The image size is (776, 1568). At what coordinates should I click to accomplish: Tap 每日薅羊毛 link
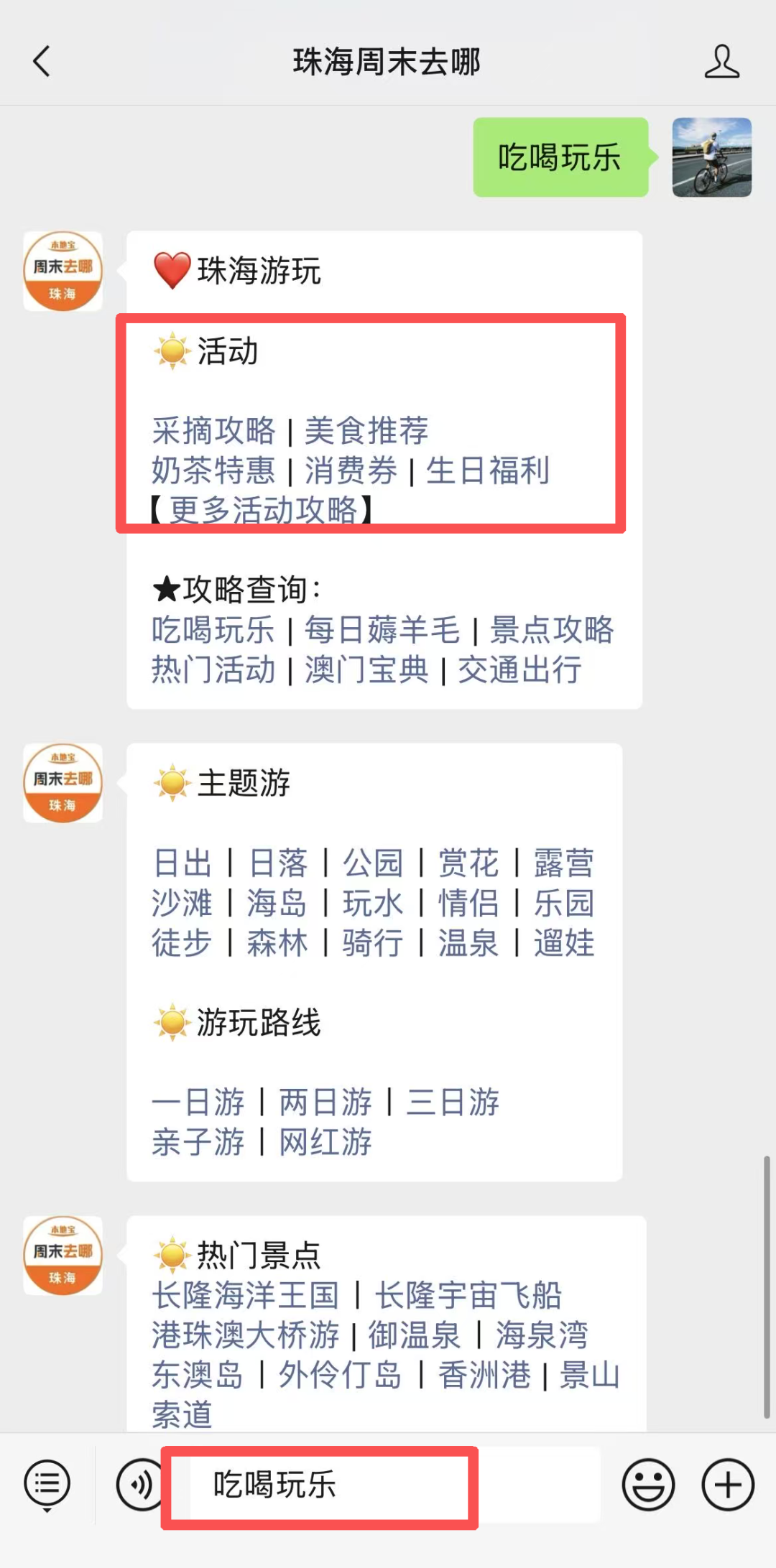[382, 630]
